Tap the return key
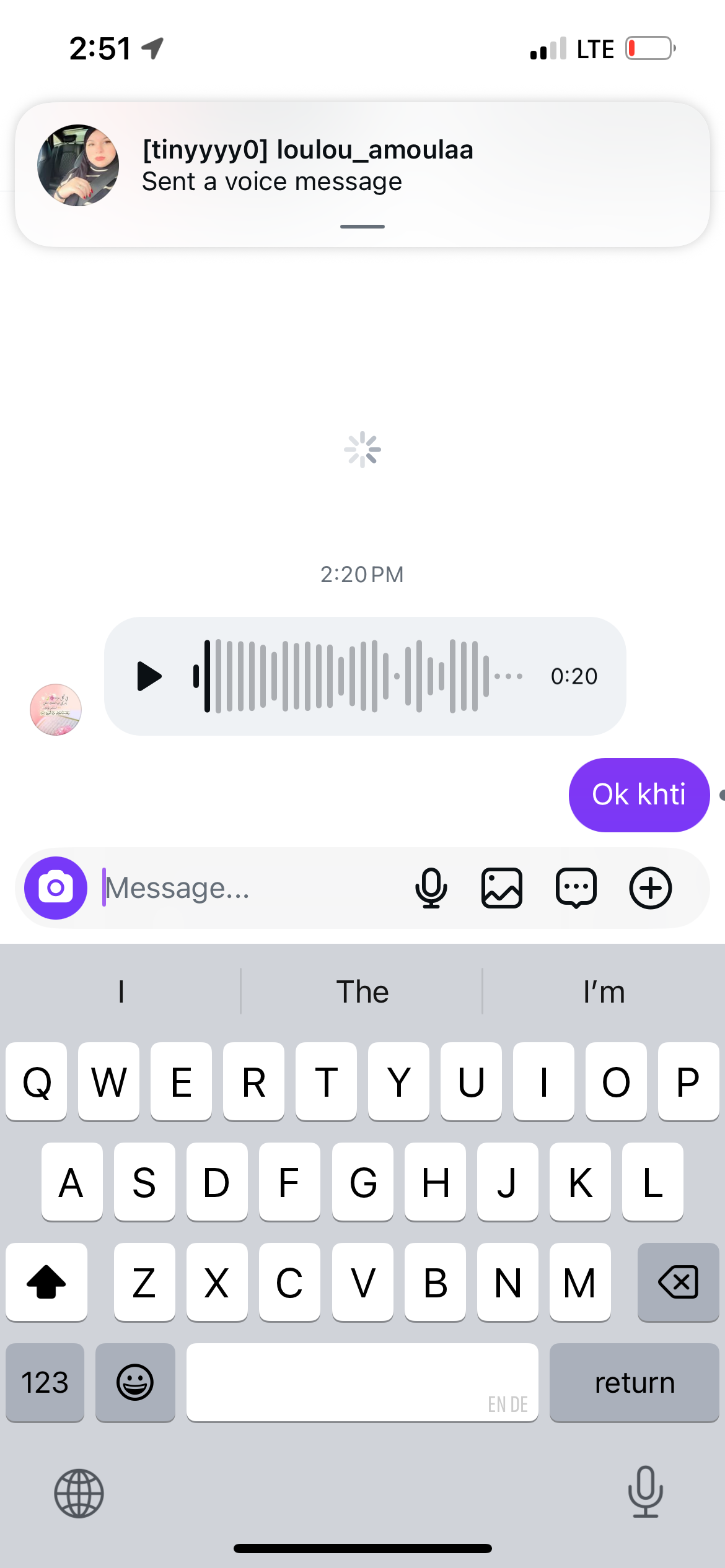 pos(634,1382)
